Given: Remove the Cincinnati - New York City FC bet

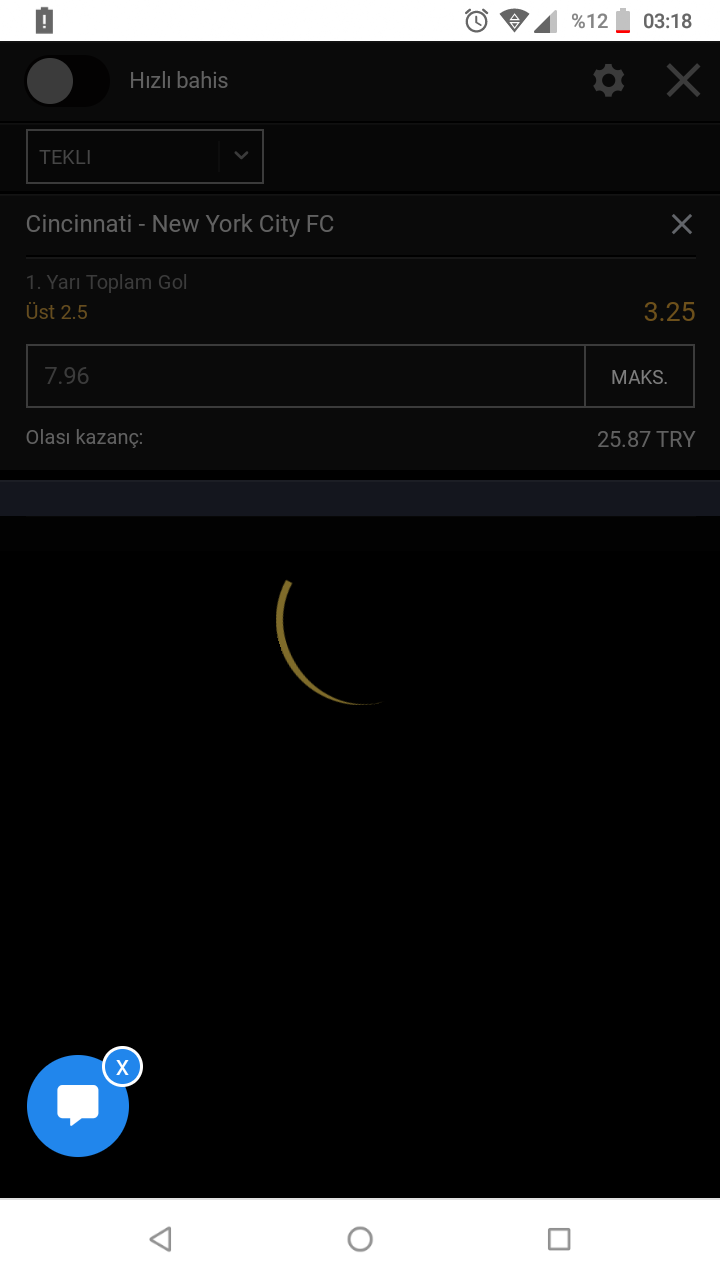Looking at the screenshot, I should [681, 224].
